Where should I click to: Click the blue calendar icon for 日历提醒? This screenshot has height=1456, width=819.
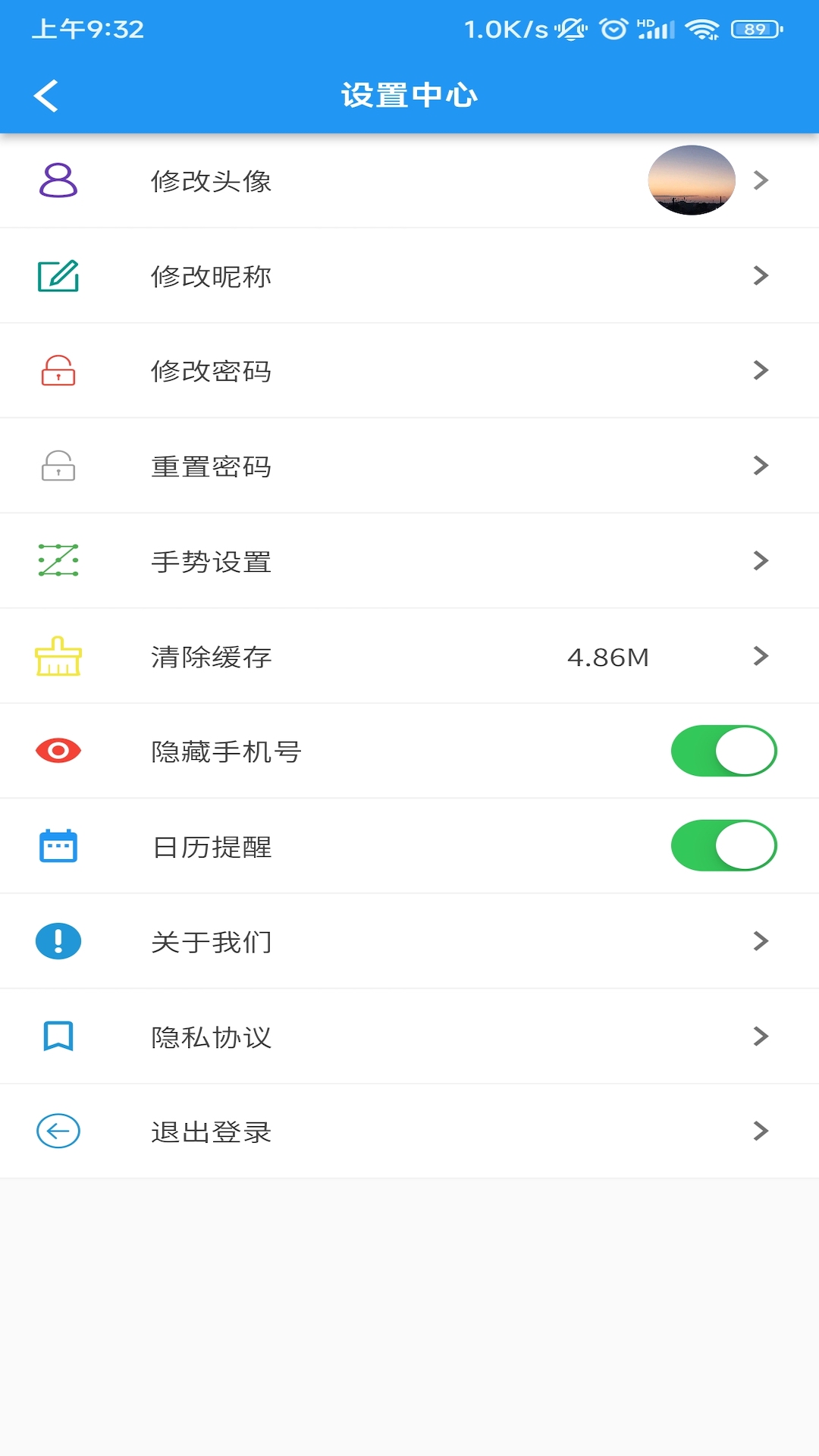(57, 846)
